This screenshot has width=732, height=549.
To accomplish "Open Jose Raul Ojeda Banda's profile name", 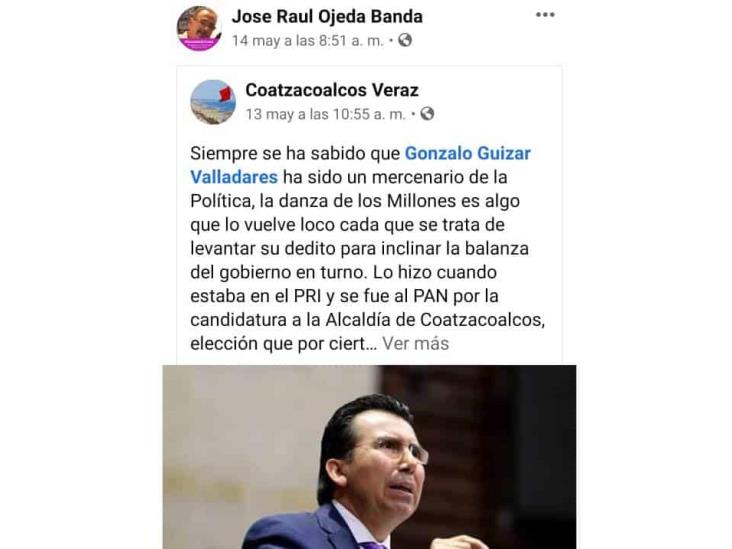I will click(x=326, y=16).
